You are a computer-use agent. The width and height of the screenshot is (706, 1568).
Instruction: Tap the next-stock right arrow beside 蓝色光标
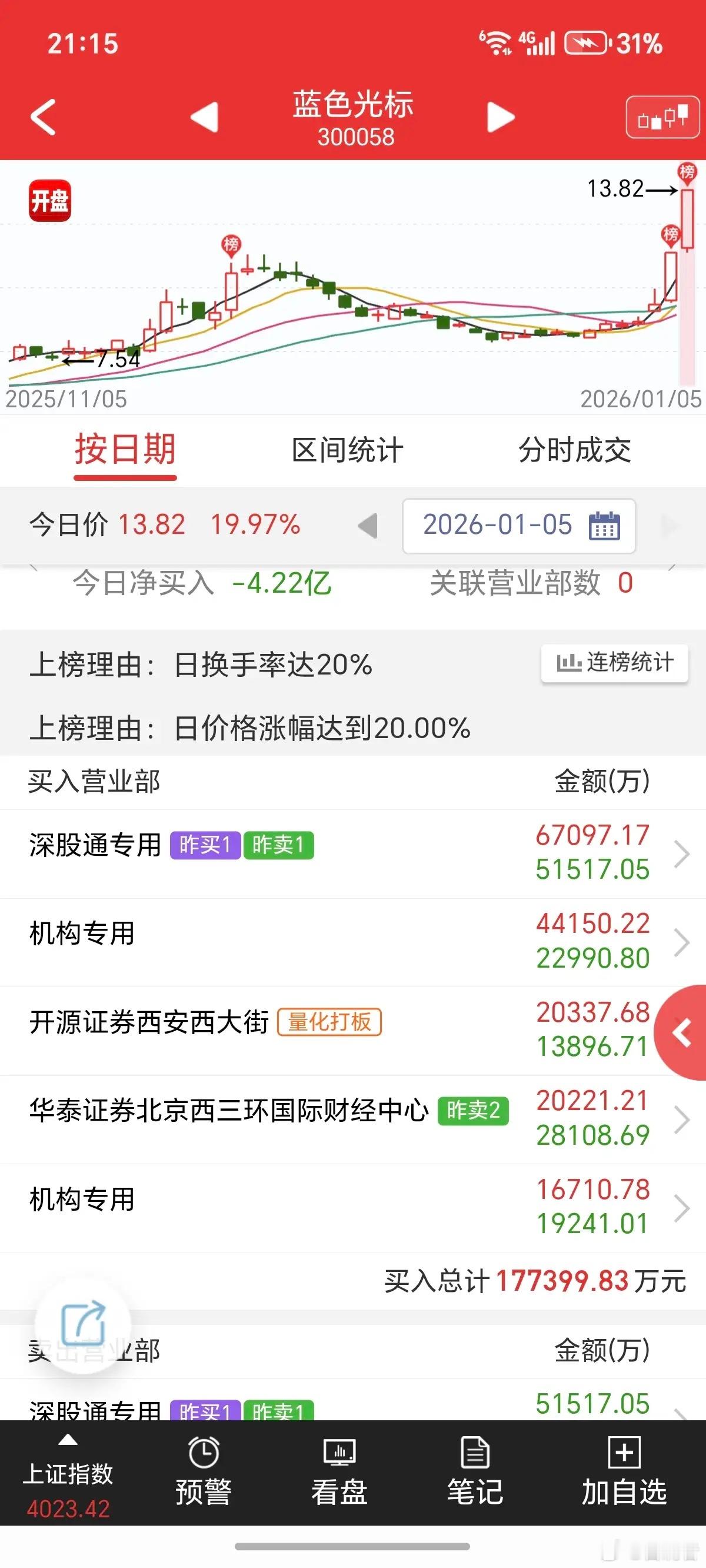coord(498,118)
